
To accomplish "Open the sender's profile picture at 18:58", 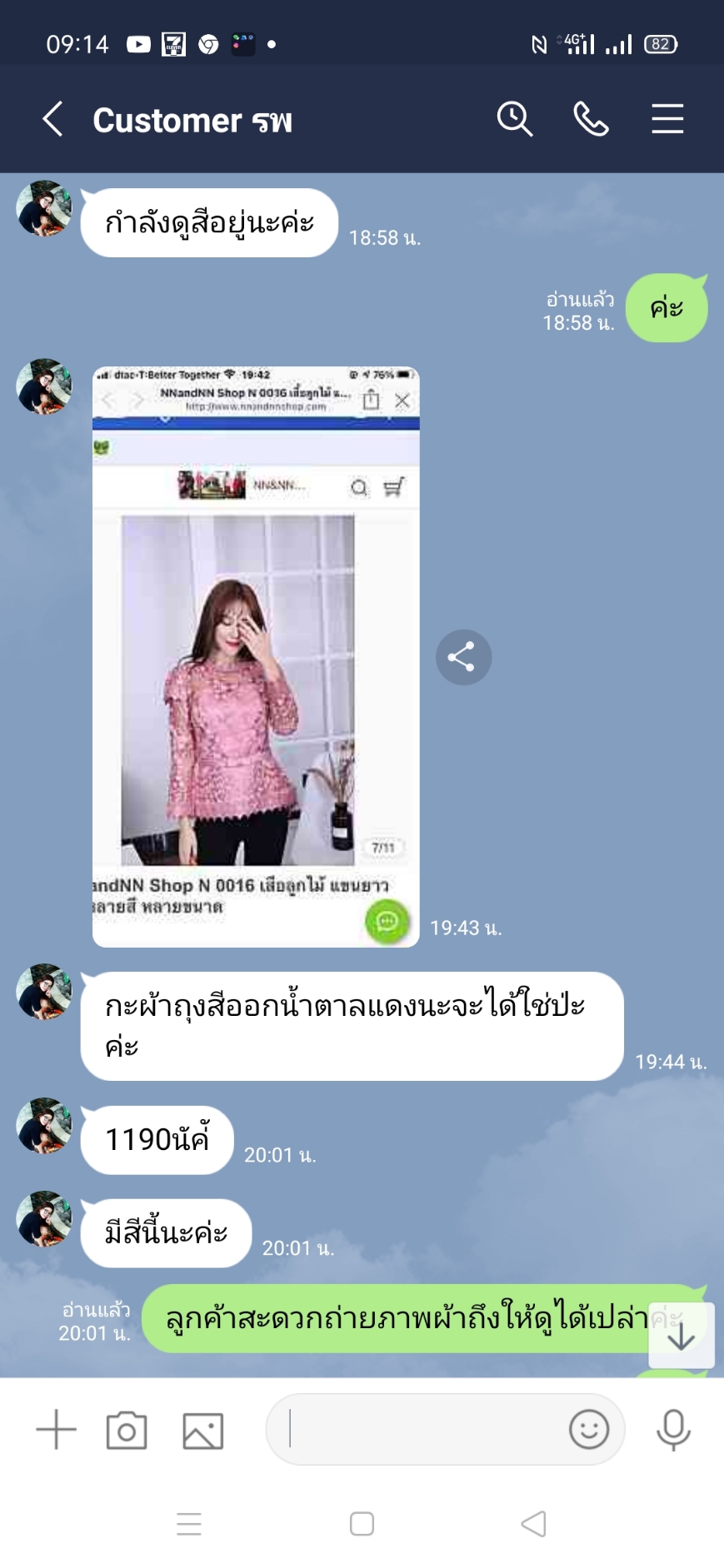I will 43,209.
